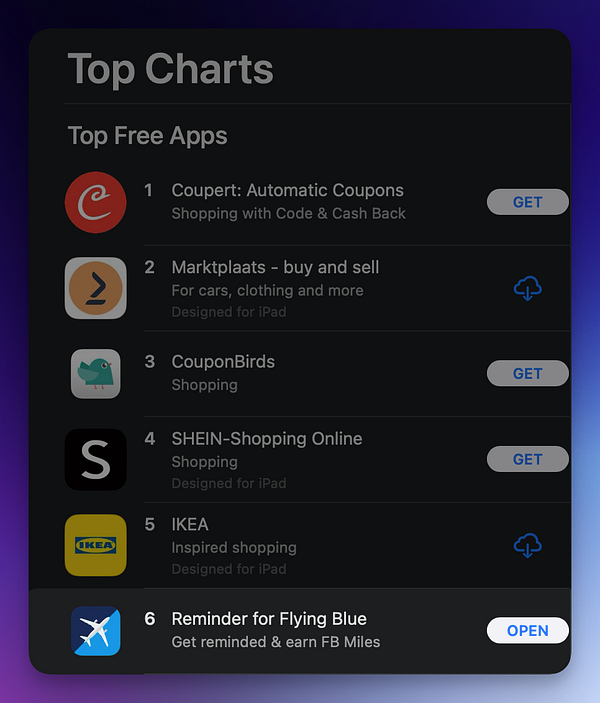Image resolution: width=600 pixels, height=703 pixels.
Task: Show the IKEA app listing
Action: [190, 525]
